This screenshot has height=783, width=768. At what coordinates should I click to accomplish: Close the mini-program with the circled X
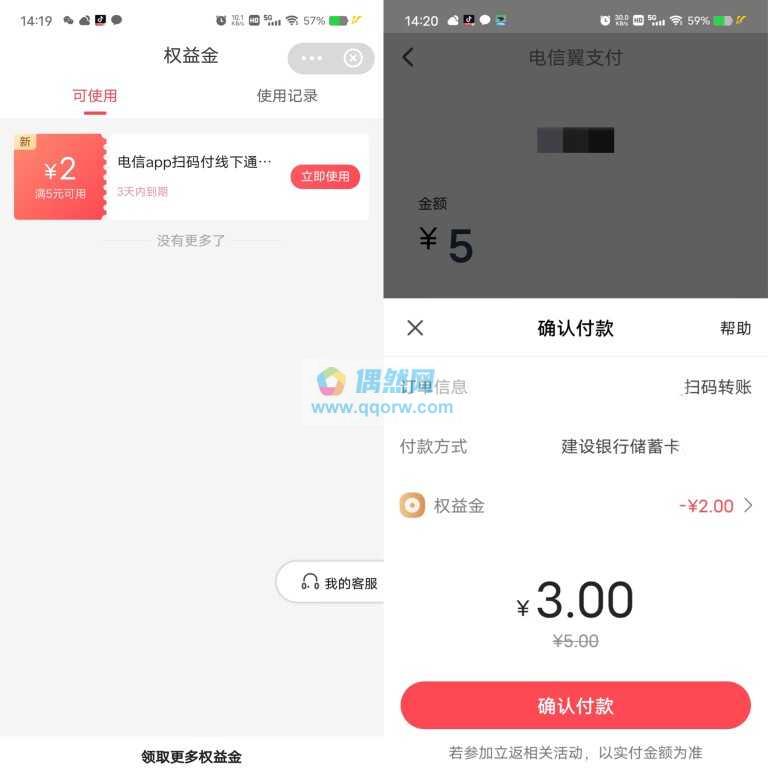coord(353,58)
